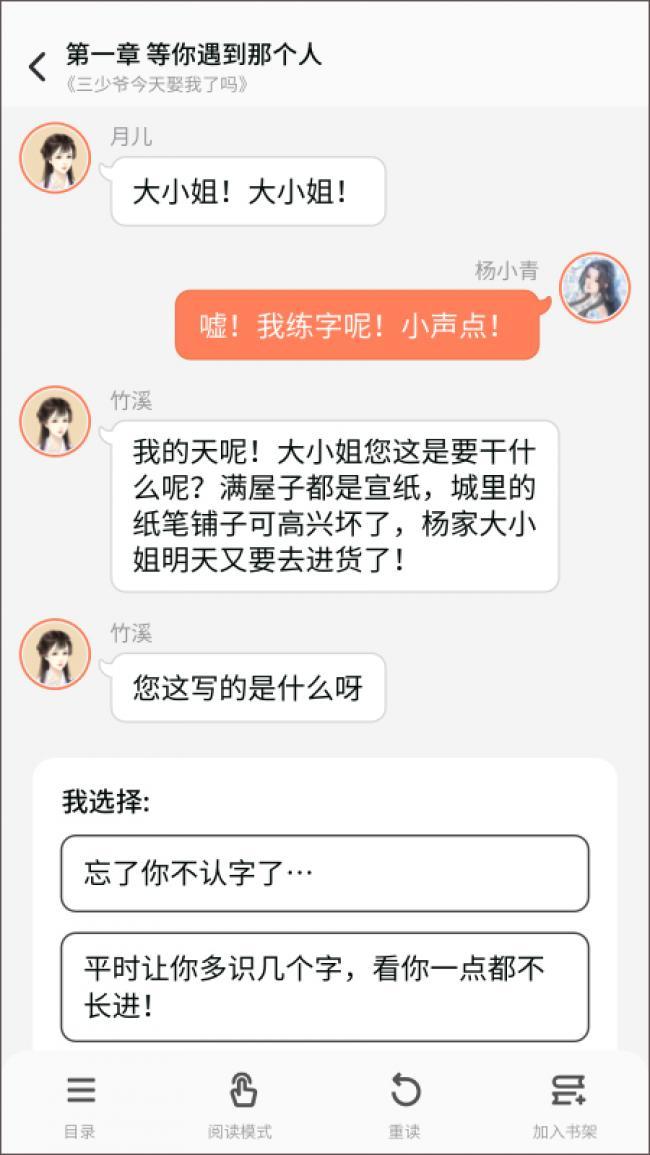This screenshot has width=650, height=1155.
Task: Add this book via 加入书架
Action: tap(565, 1106)
